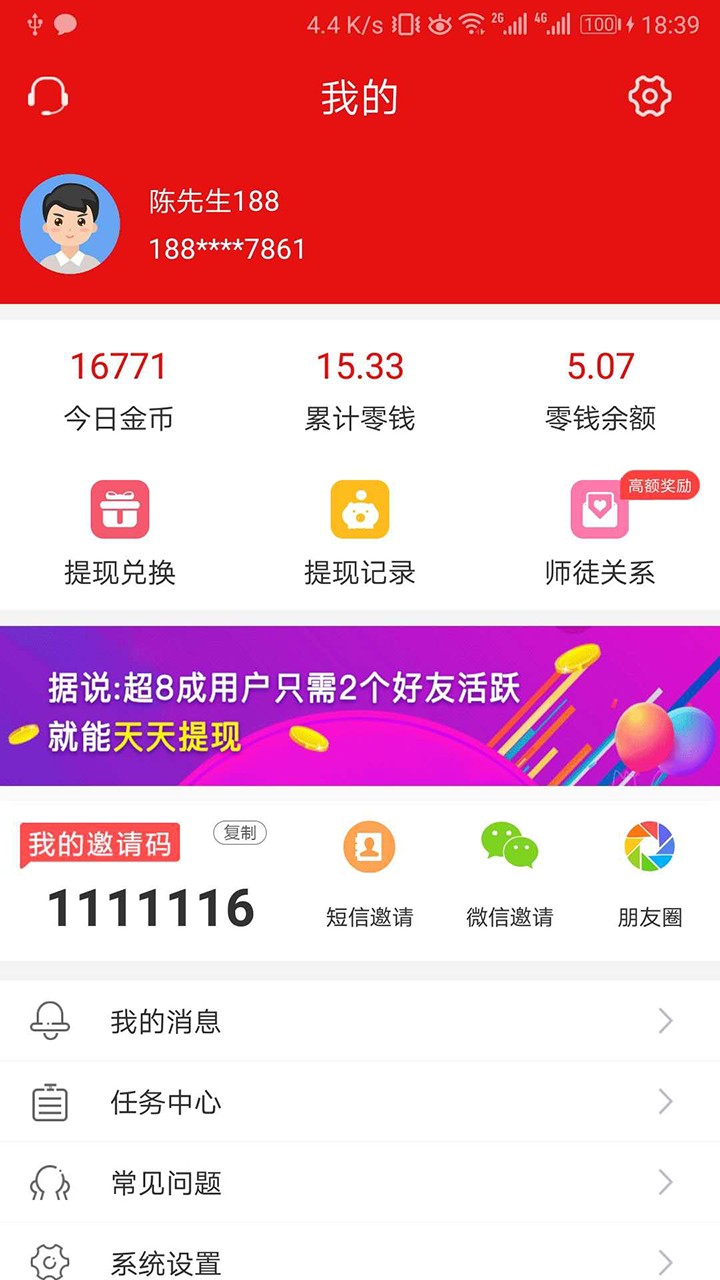Open 系统设置 system settings row
Screen dimensions: 720x1280
(360, 1260)
